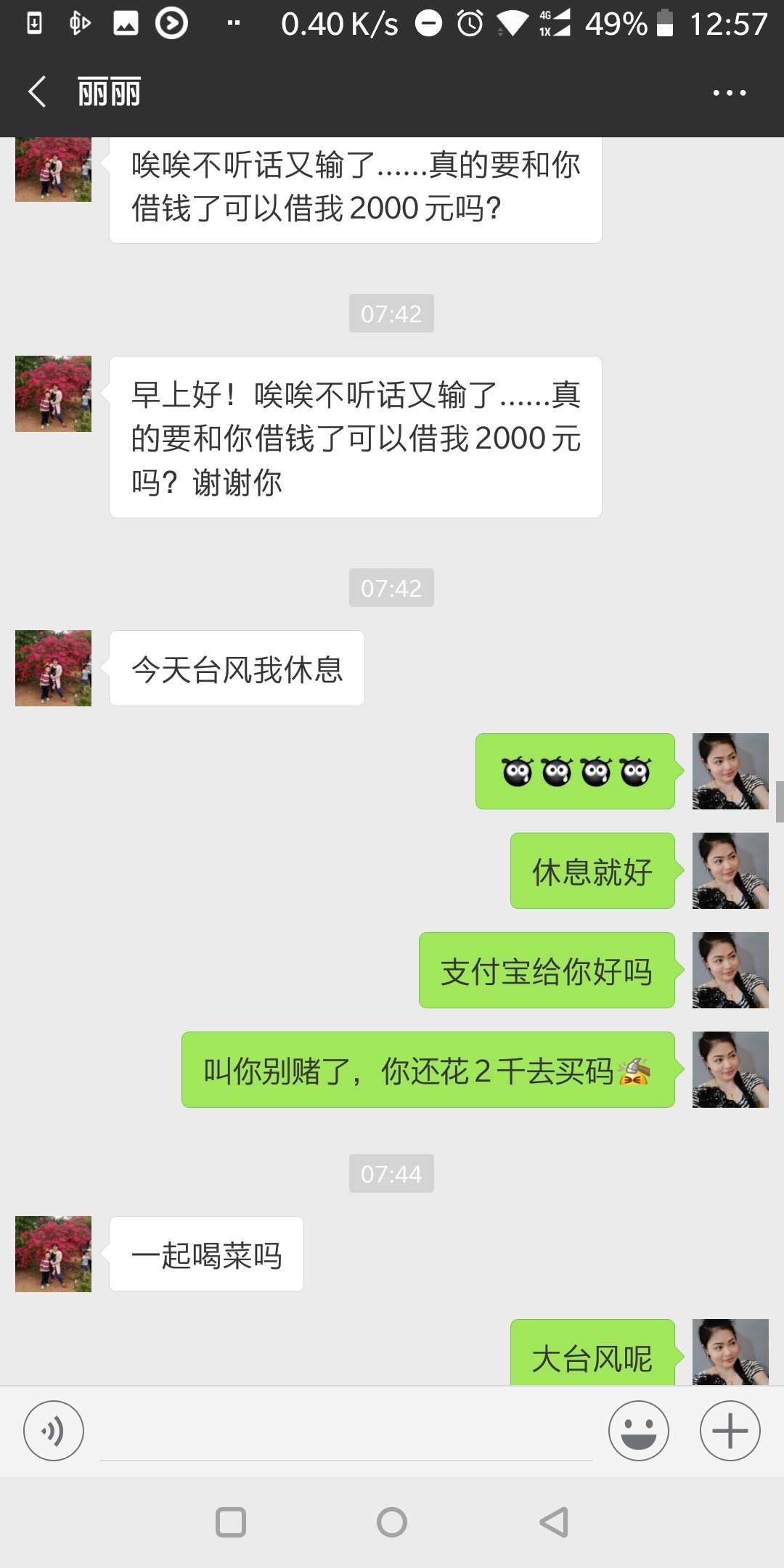Tap 丽丽's profile avatar beside her message
784x1568 pixels.
[52, 668]
